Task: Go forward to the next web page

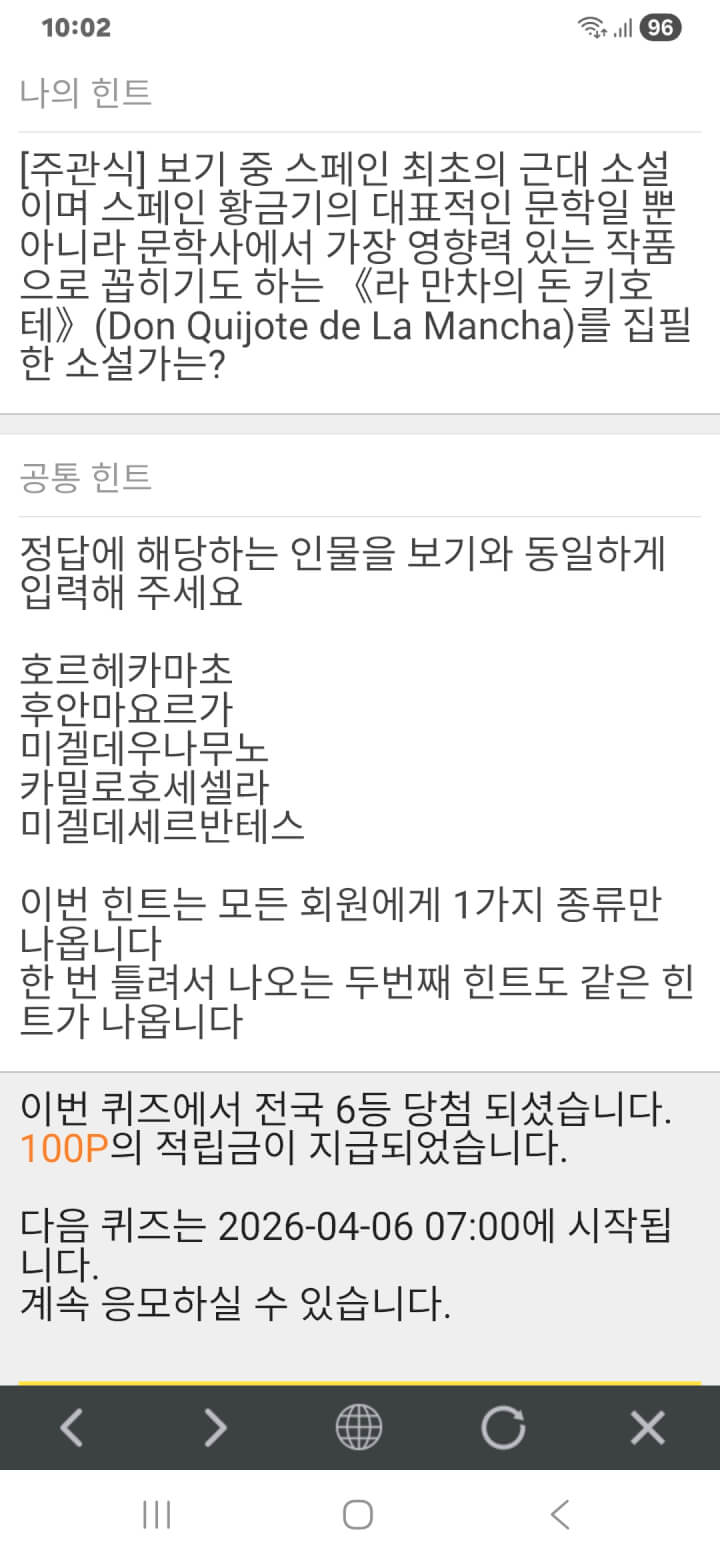Action: tap(215, 1428)
